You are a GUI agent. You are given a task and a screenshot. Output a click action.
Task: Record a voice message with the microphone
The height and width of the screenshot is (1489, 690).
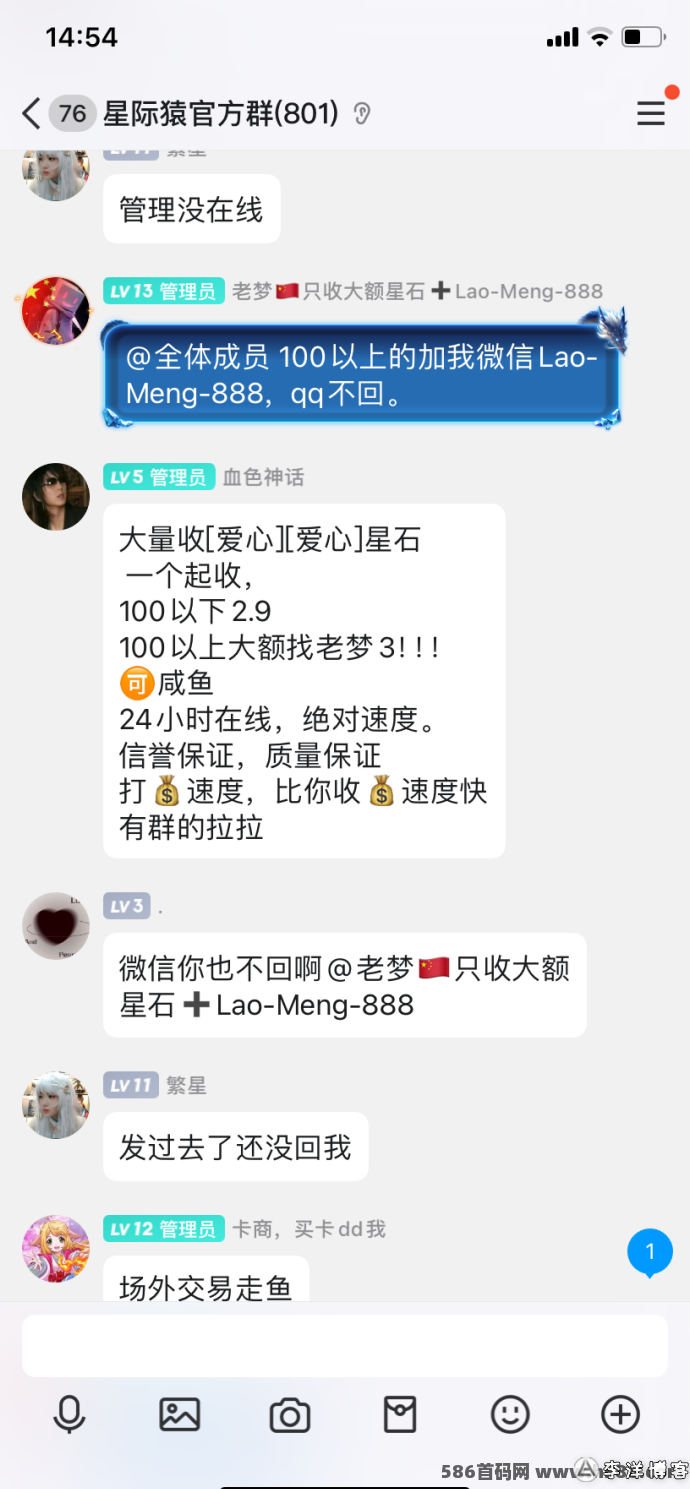(69, 1414)
